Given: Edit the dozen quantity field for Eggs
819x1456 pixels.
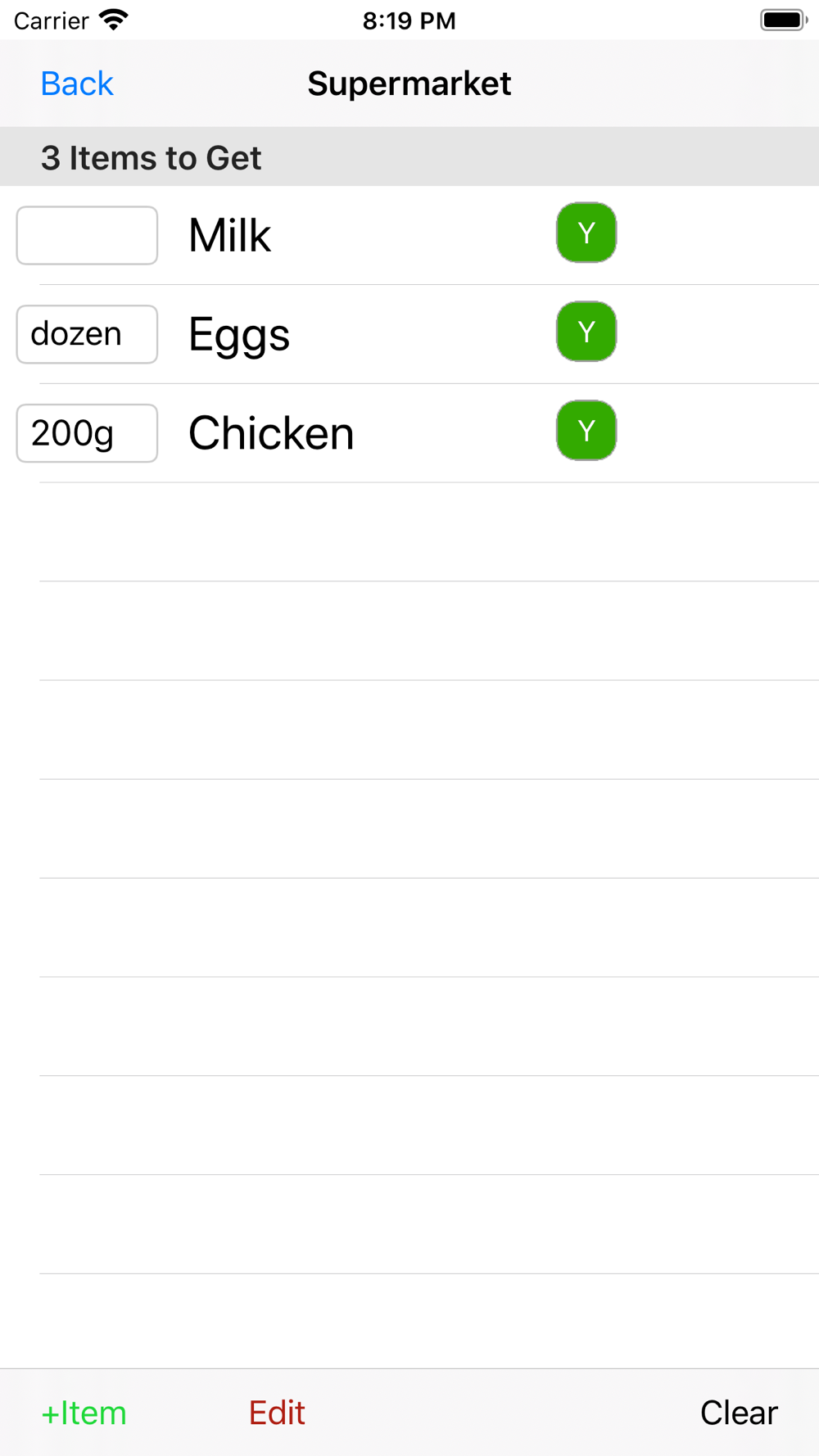Looking at the screenshot, I should point(87,334).
